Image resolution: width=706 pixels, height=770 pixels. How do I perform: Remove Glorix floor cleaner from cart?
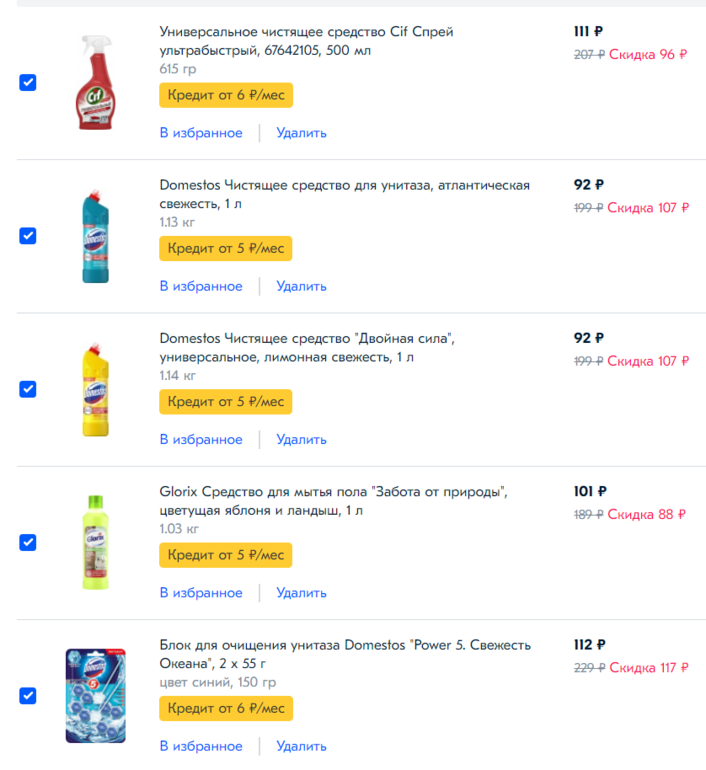(x=301, y=593)
